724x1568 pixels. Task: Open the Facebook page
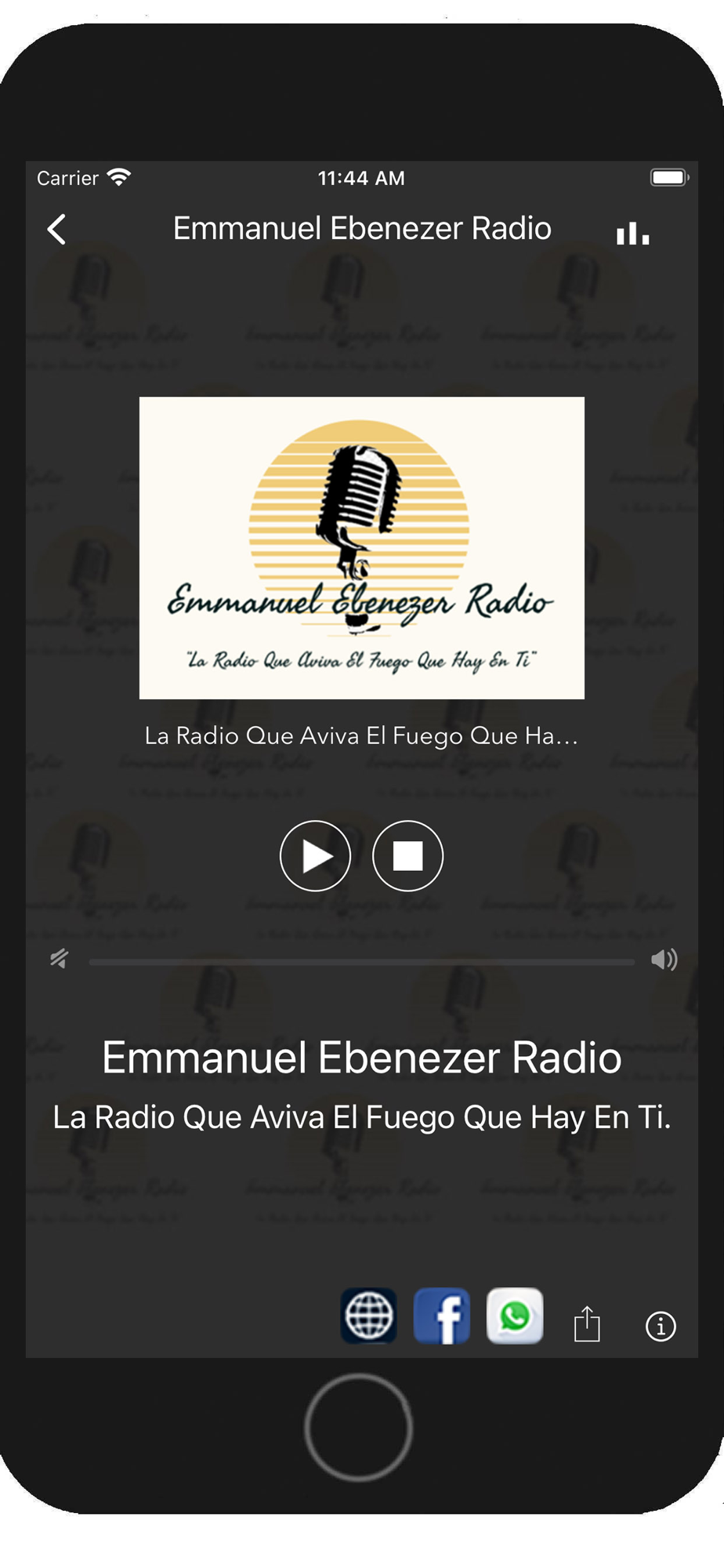[442, 1316]
